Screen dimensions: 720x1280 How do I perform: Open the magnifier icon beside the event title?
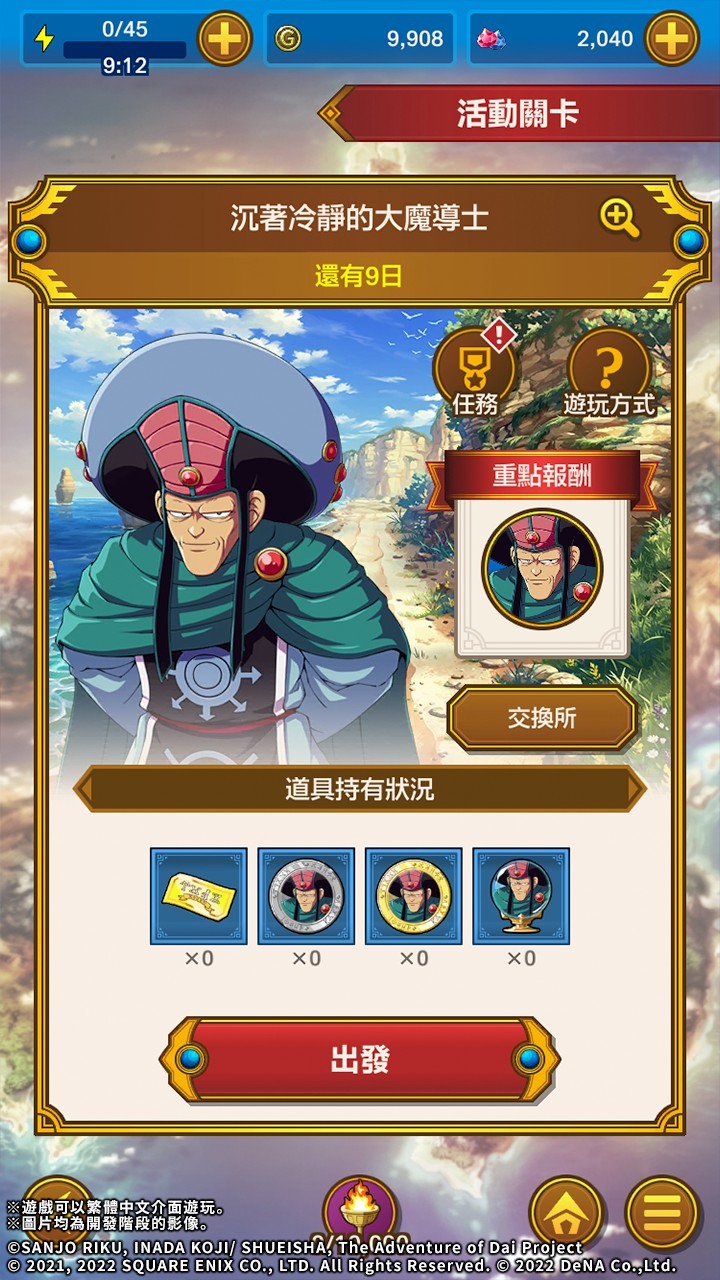(619, 217)
